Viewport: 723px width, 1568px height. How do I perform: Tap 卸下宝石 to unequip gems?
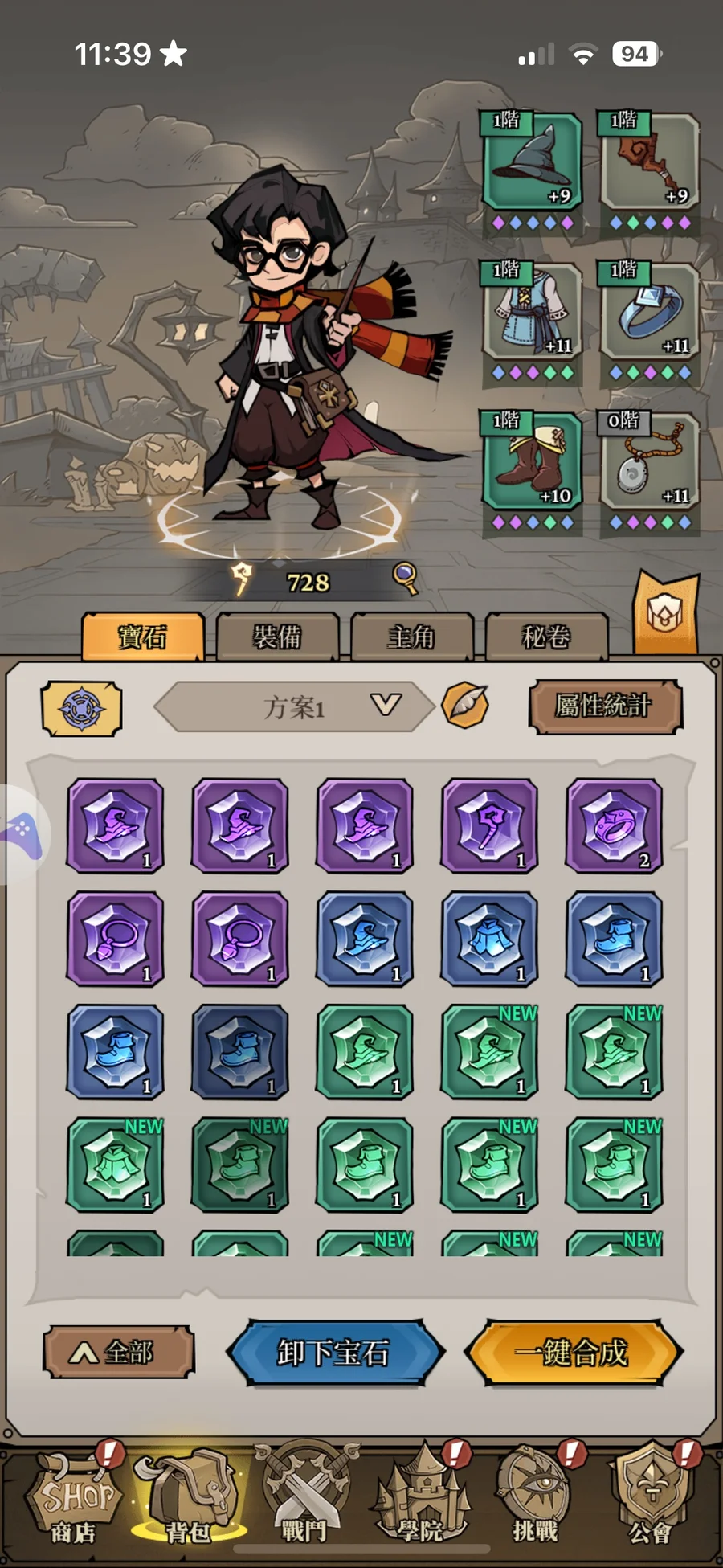(x=335, y=1353)
